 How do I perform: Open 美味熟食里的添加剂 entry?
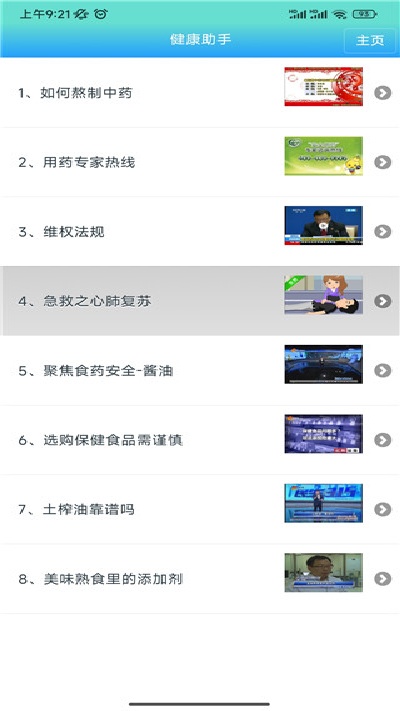tap(200, 579)
